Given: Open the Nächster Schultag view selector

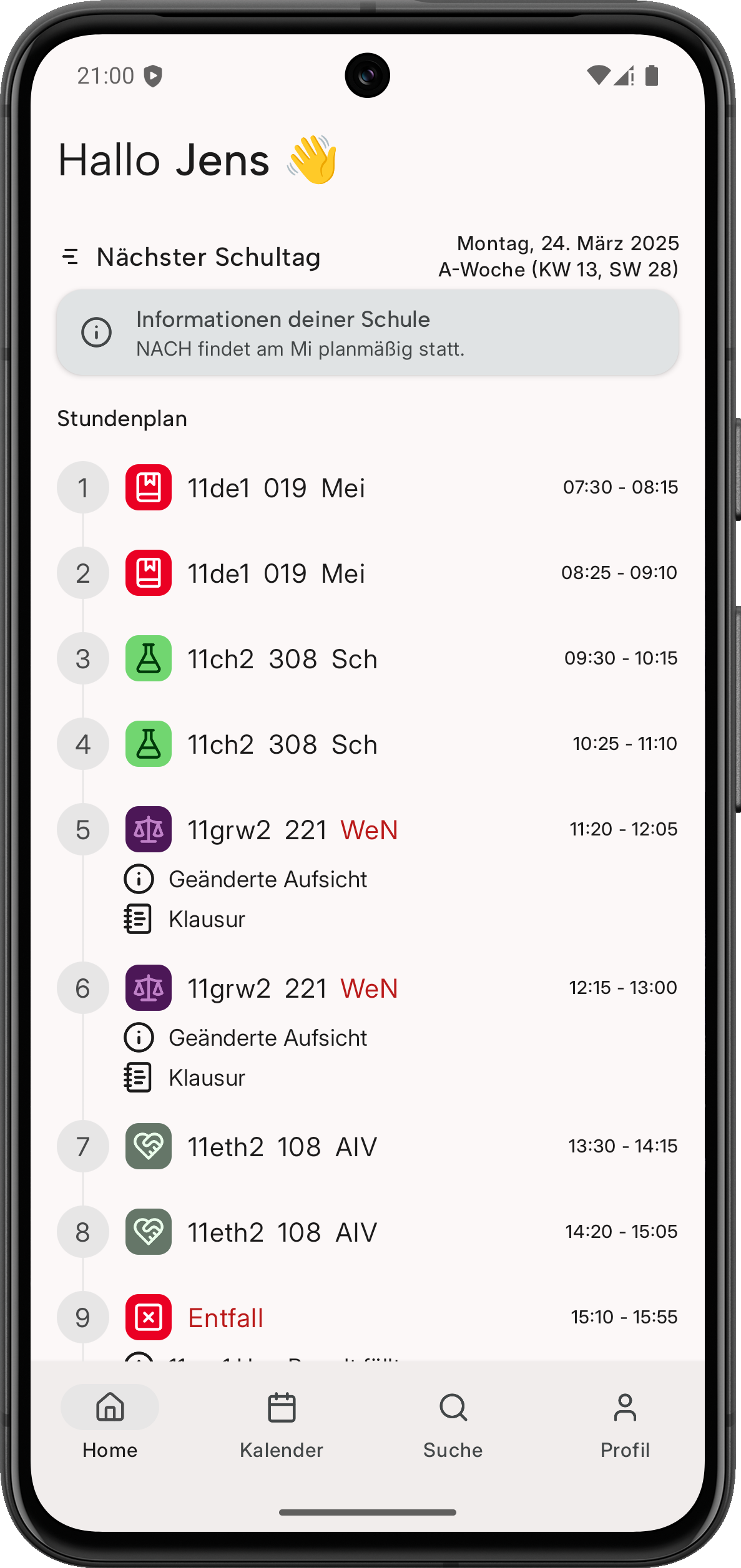Looking at the screenshot, I should point(190,257).
